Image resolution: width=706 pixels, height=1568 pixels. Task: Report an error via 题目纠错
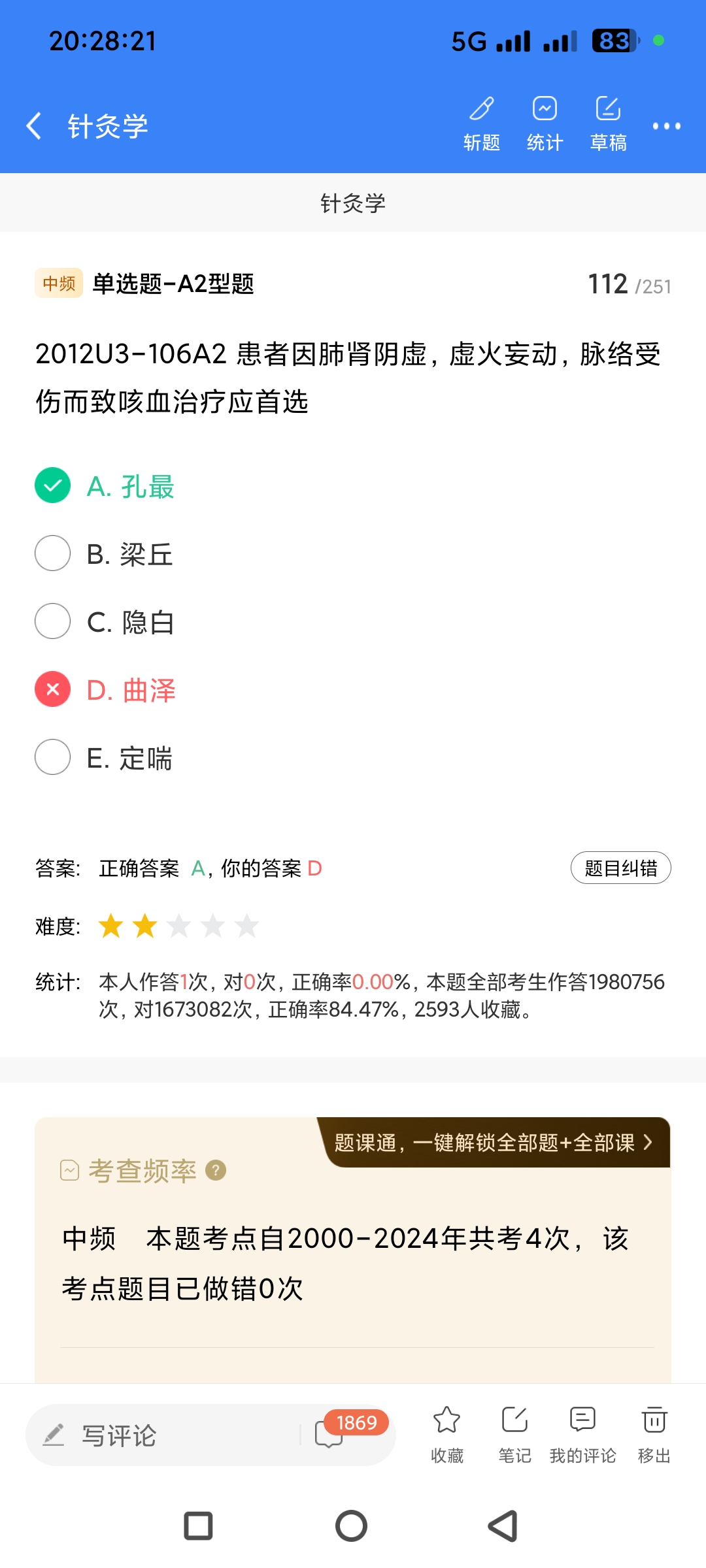coord(620,868)
